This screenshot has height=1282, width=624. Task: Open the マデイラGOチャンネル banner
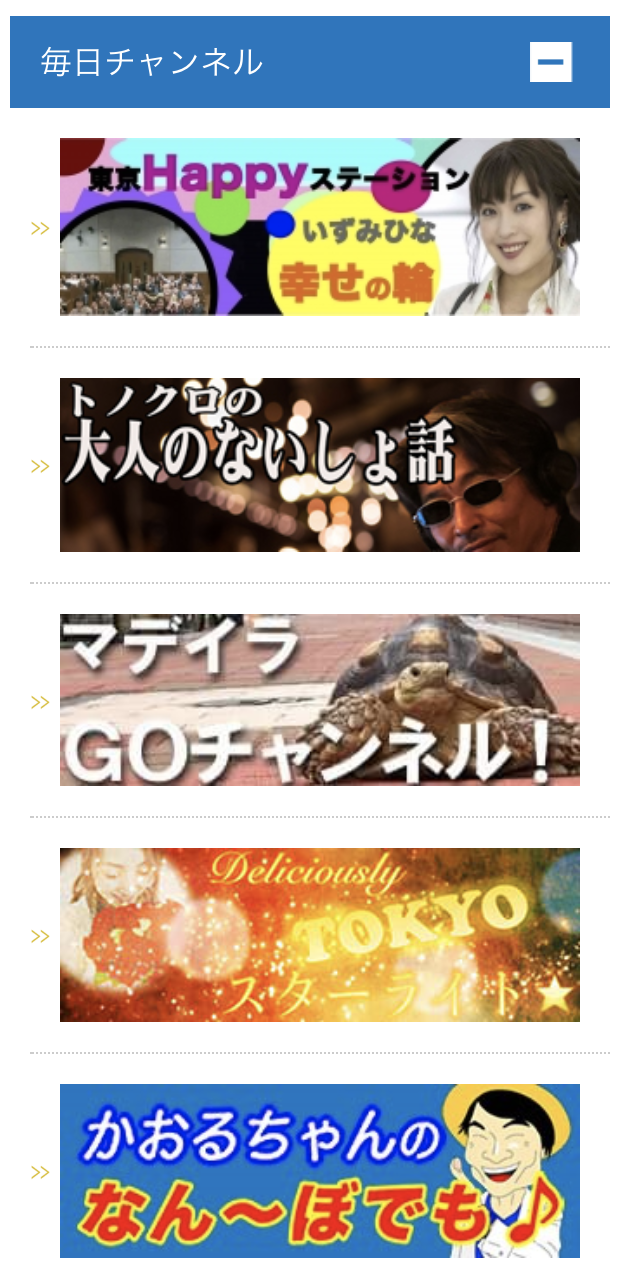pyautogui.click(x=319, y=700)
